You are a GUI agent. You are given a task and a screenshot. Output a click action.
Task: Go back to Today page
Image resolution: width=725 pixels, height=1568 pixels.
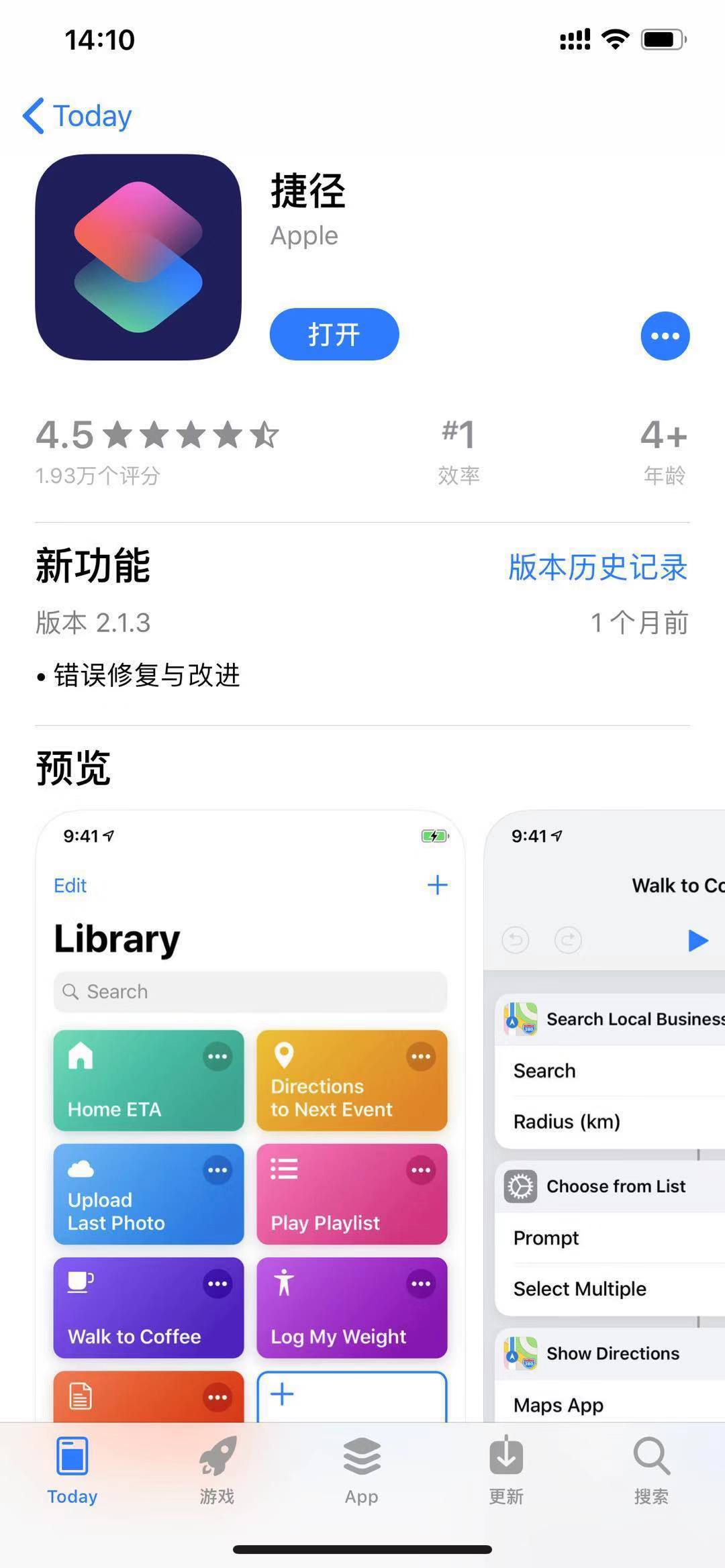coord(76,115)
